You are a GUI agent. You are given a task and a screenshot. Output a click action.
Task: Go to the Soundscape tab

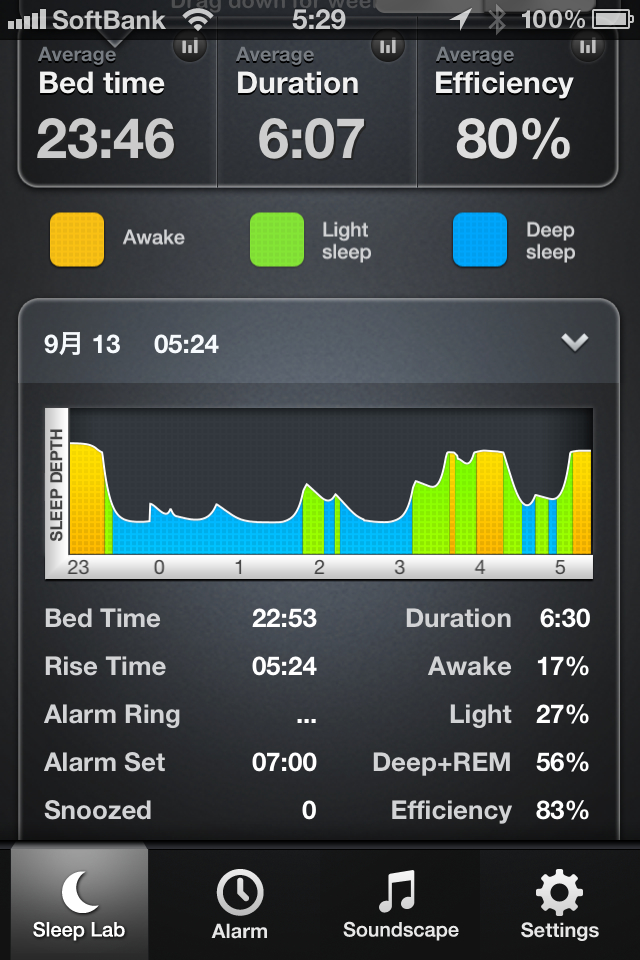[x=401, y=904]
